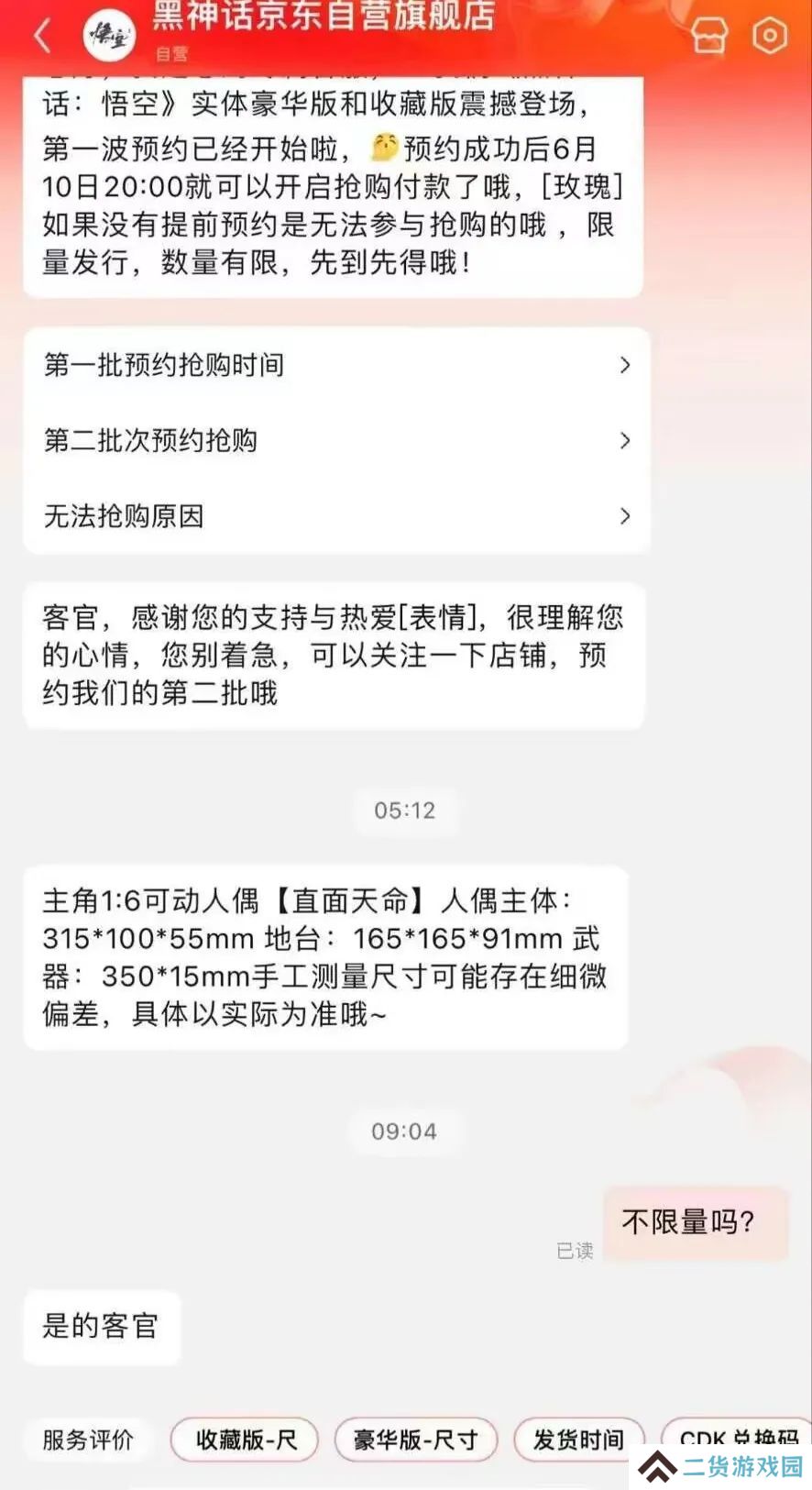Open 第二批次预约抢购 question
Screen dimensions: 812x1490
coord(335,441)
